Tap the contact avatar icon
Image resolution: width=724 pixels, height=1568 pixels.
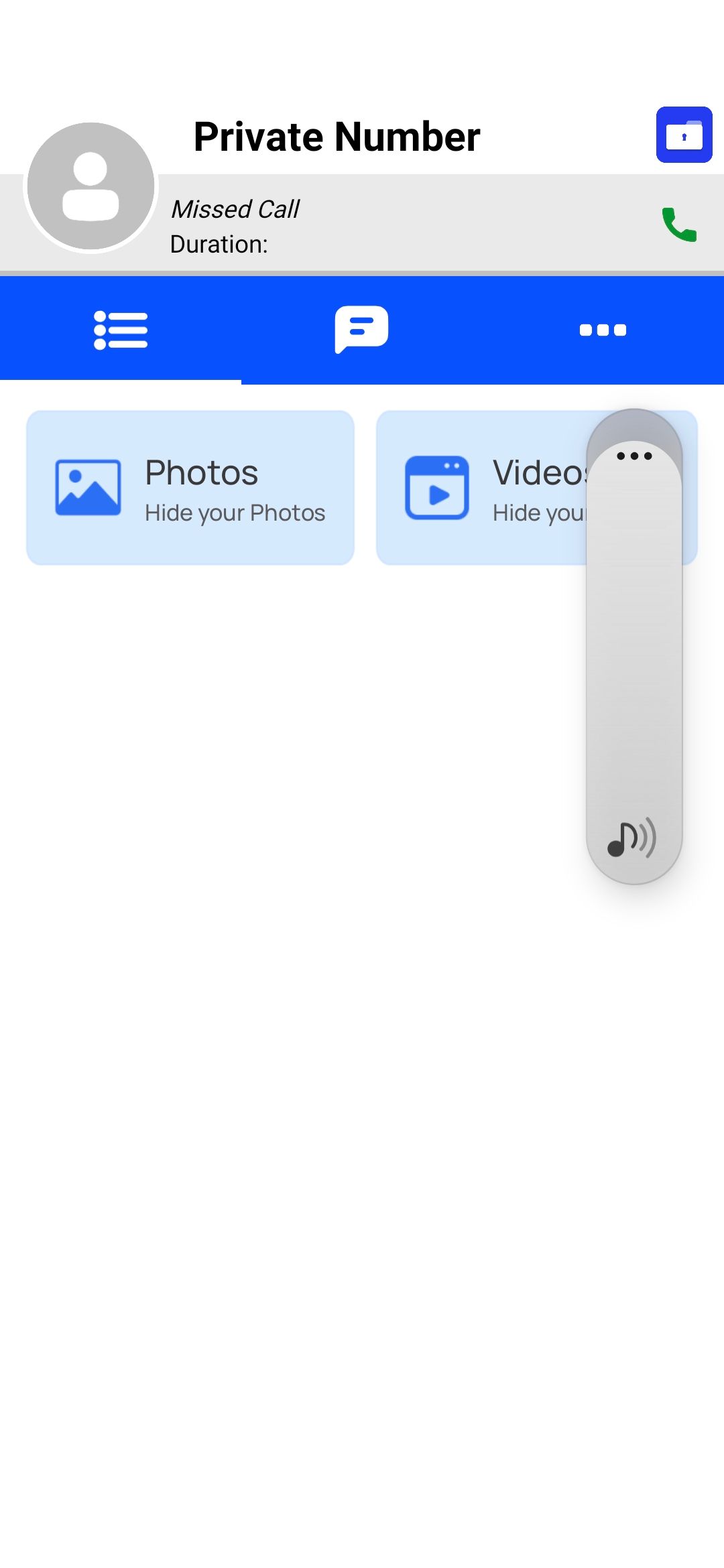pyautogui.click(x=89, y=186)
